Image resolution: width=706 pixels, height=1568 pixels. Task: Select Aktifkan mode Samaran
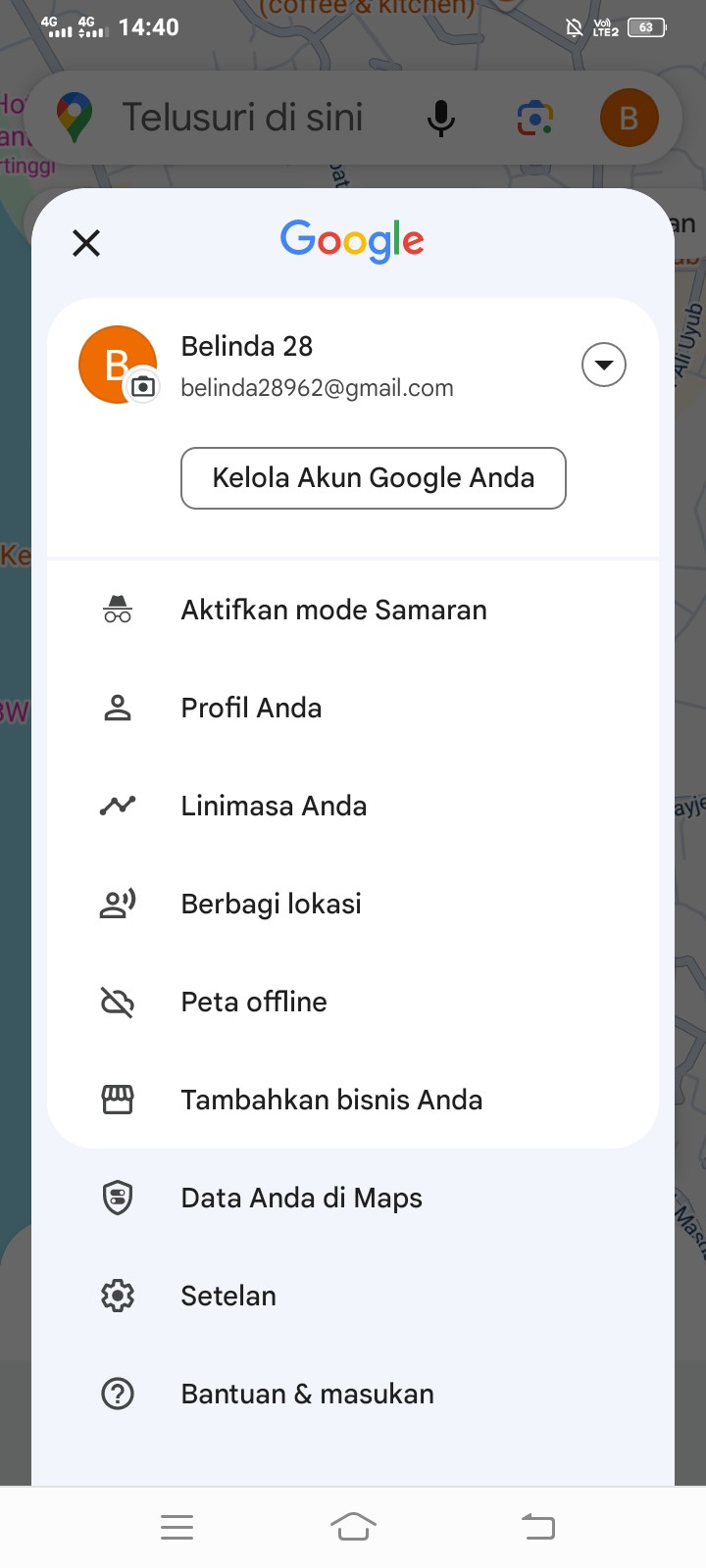point(353,610)
